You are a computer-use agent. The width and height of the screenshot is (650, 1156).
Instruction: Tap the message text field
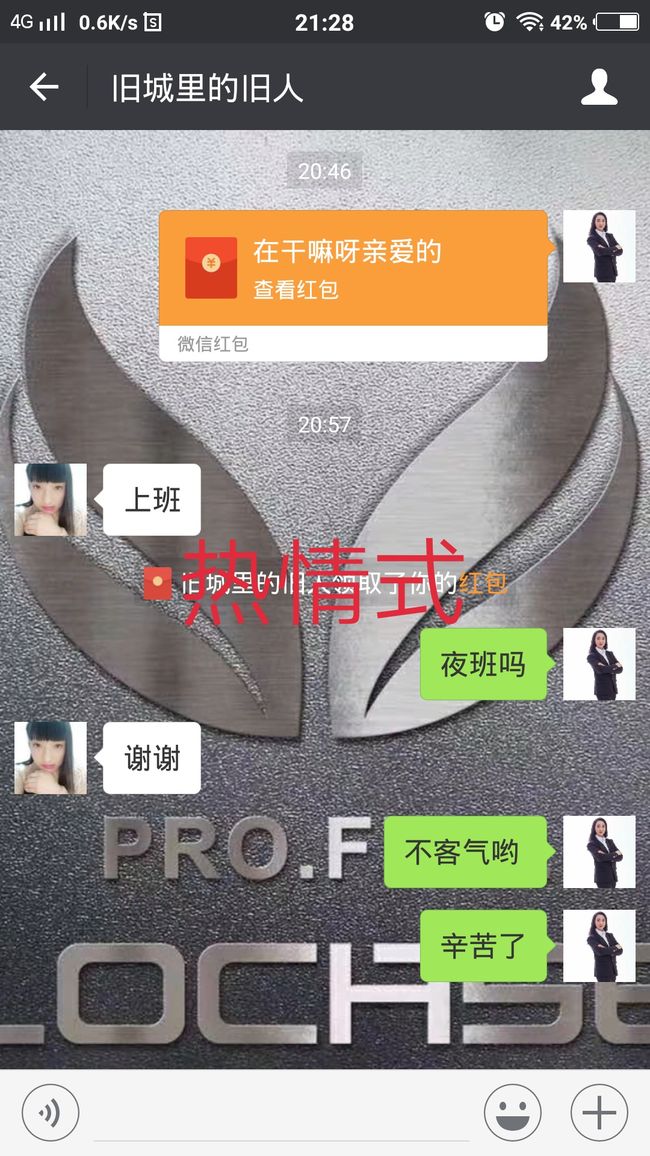point(281,1113)
